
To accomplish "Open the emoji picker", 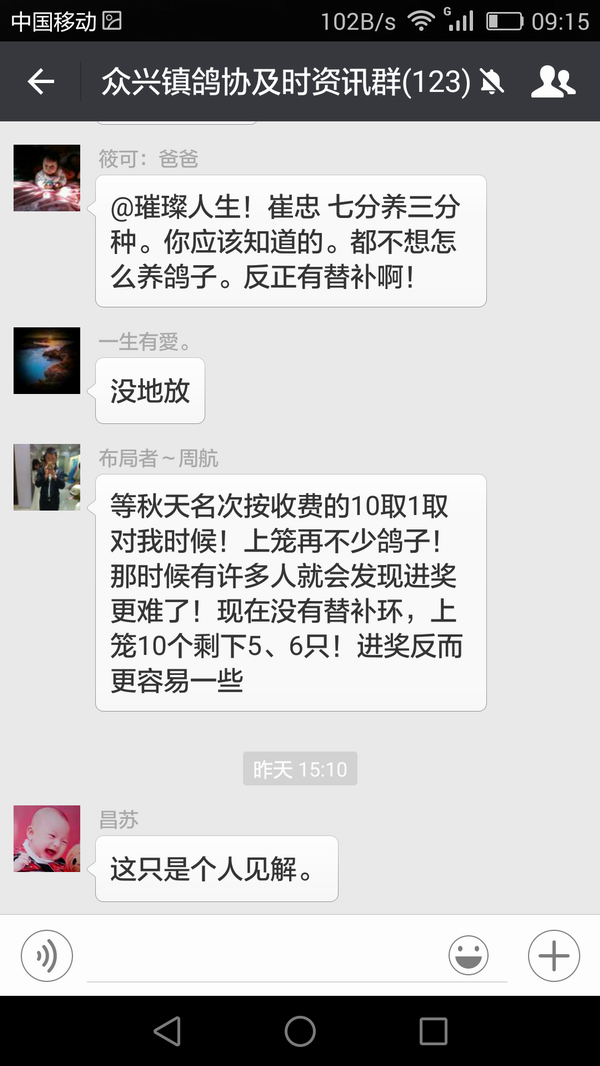I will [x=468, y=955].
